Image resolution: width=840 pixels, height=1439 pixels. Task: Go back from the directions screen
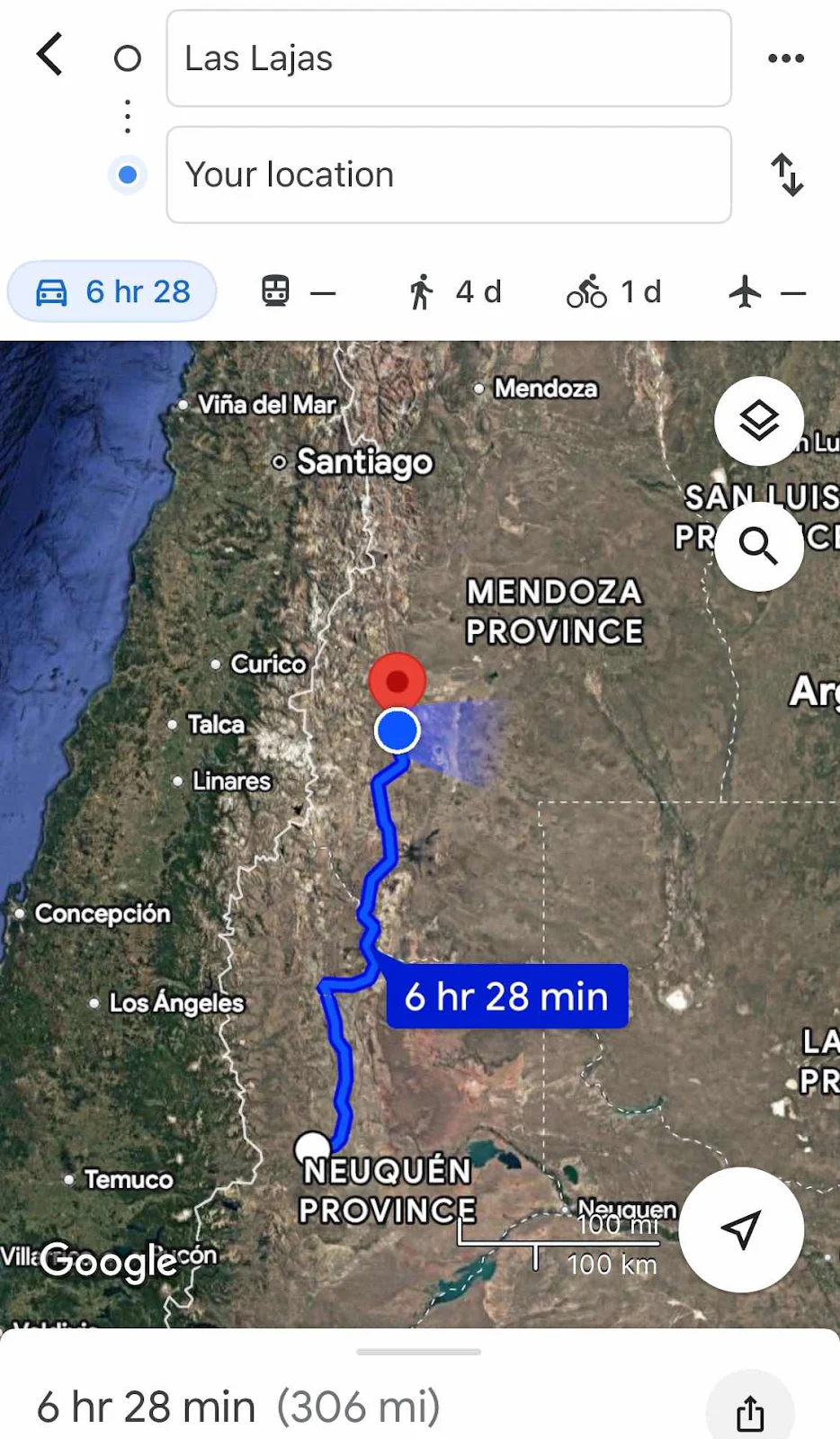pyautogui.click(x=50, y=55)
